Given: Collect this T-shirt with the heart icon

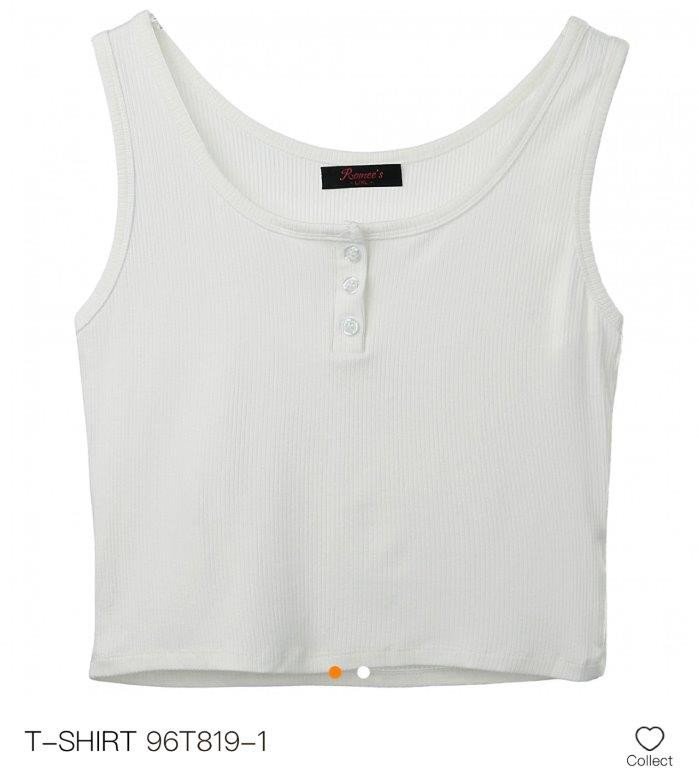Looking at the screenshot, I should (649, 739).
